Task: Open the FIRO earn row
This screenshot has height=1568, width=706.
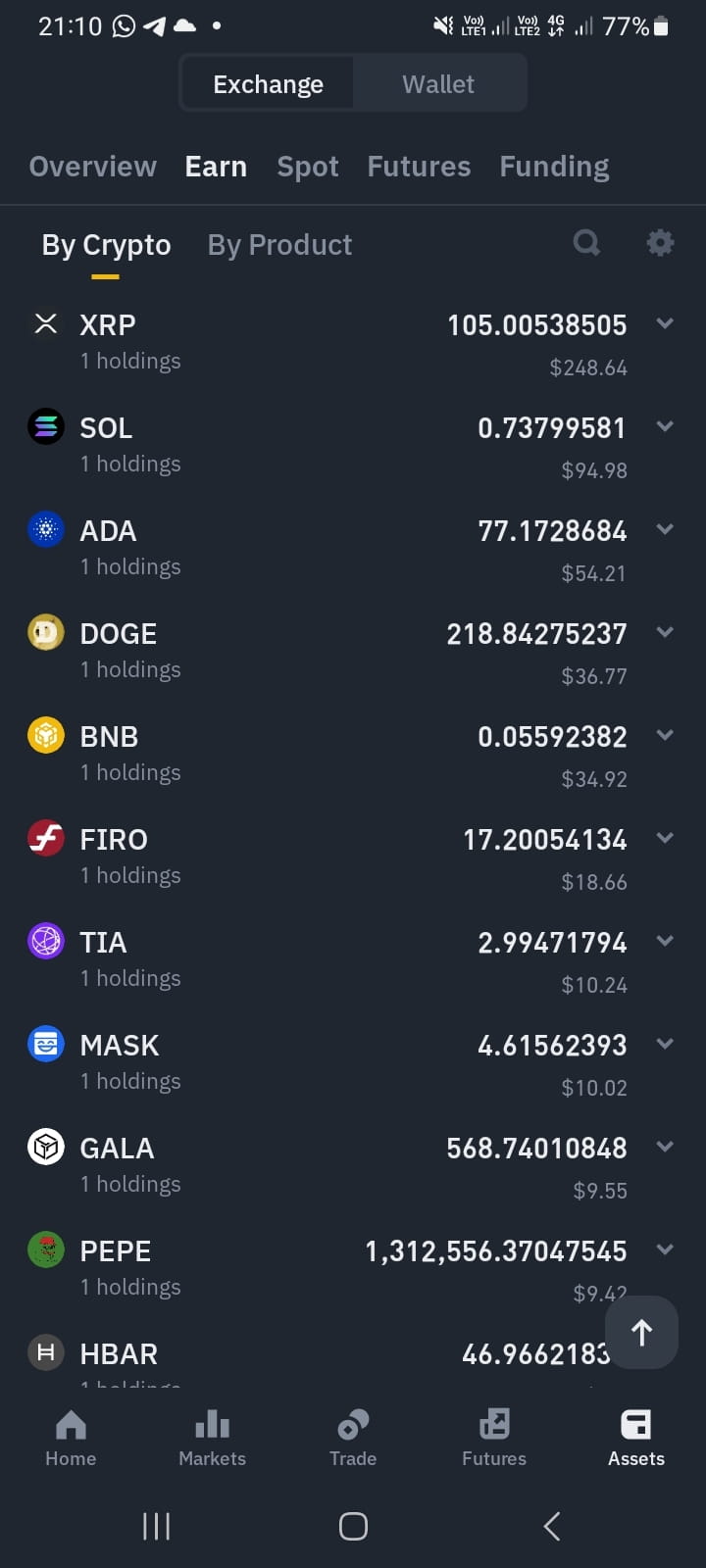Action: [353, 857]
